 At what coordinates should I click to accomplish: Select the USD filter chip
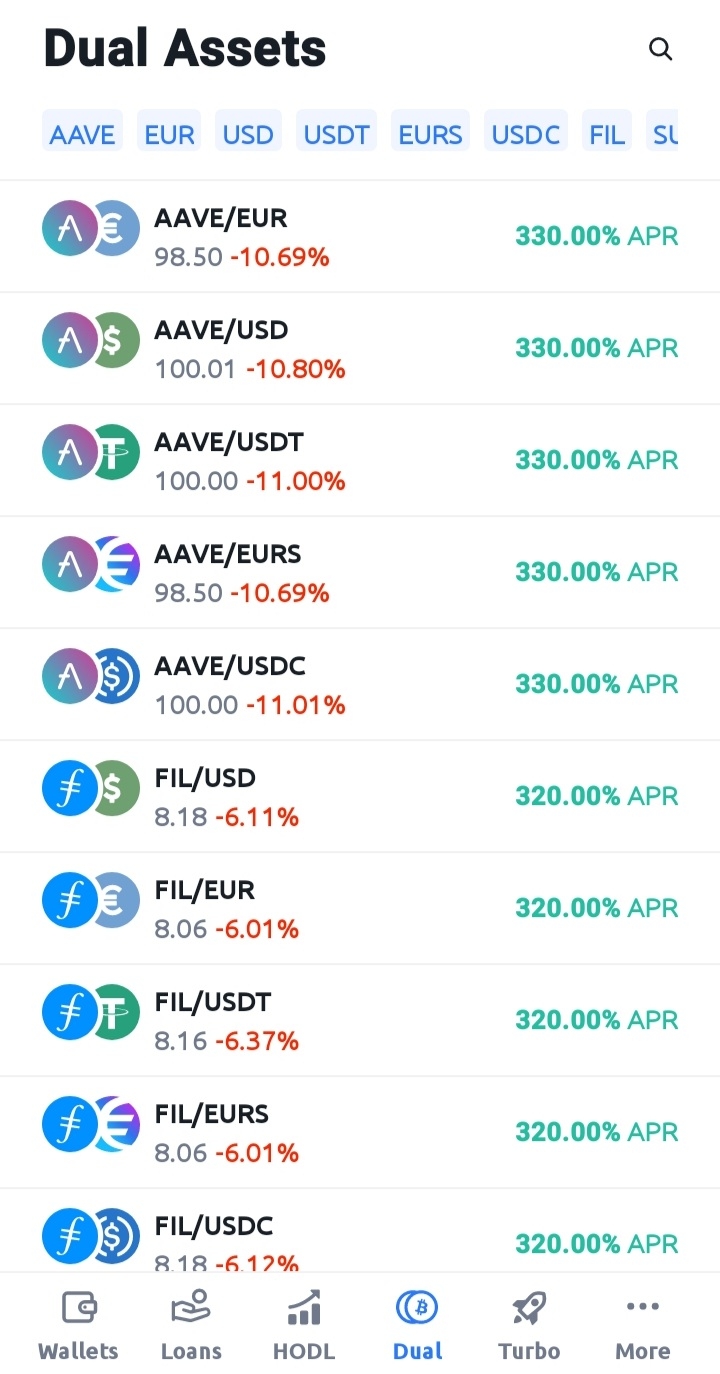[248, 134]
